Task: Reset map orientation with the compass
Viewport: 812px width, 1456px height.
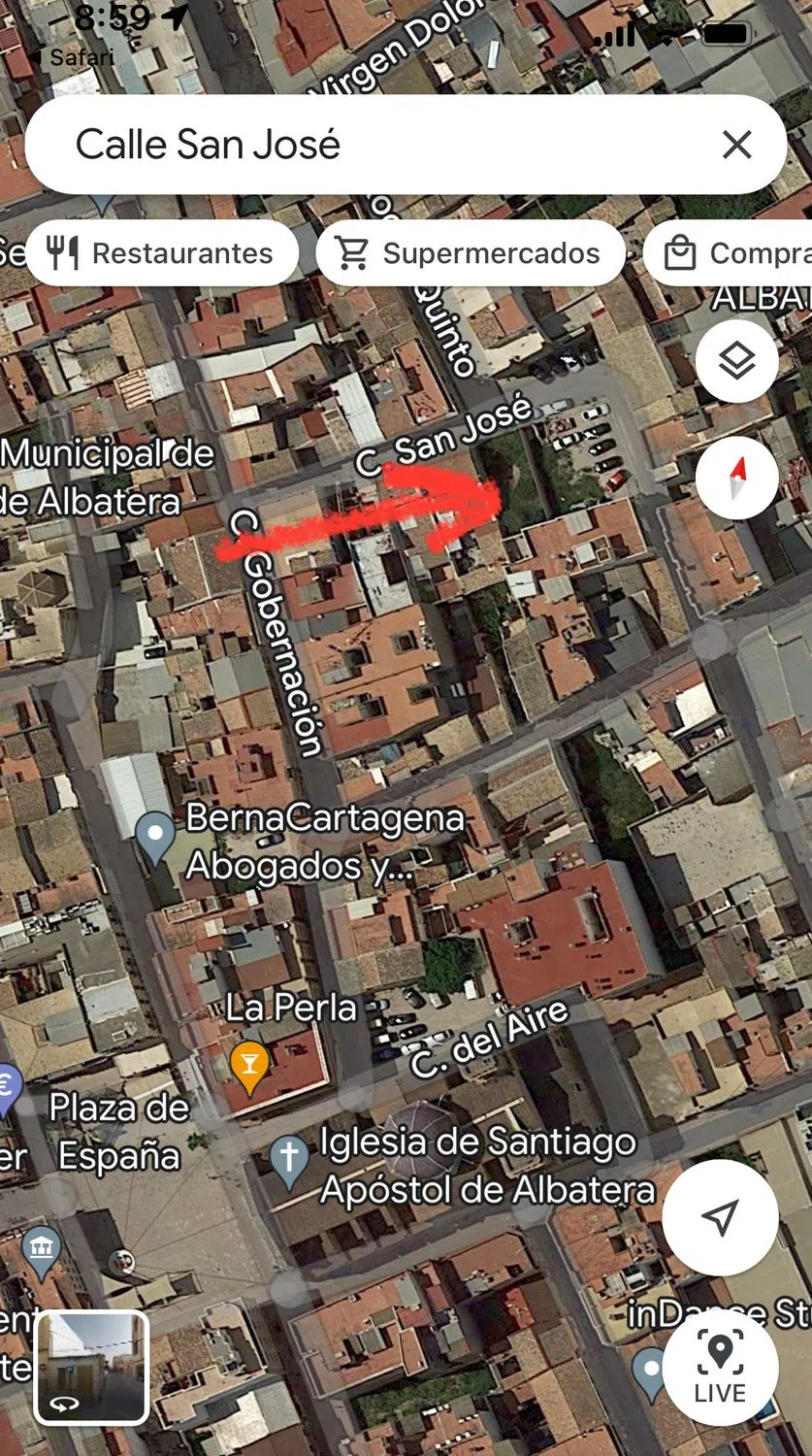Action: pyautogui.click(x=737, y=478)
